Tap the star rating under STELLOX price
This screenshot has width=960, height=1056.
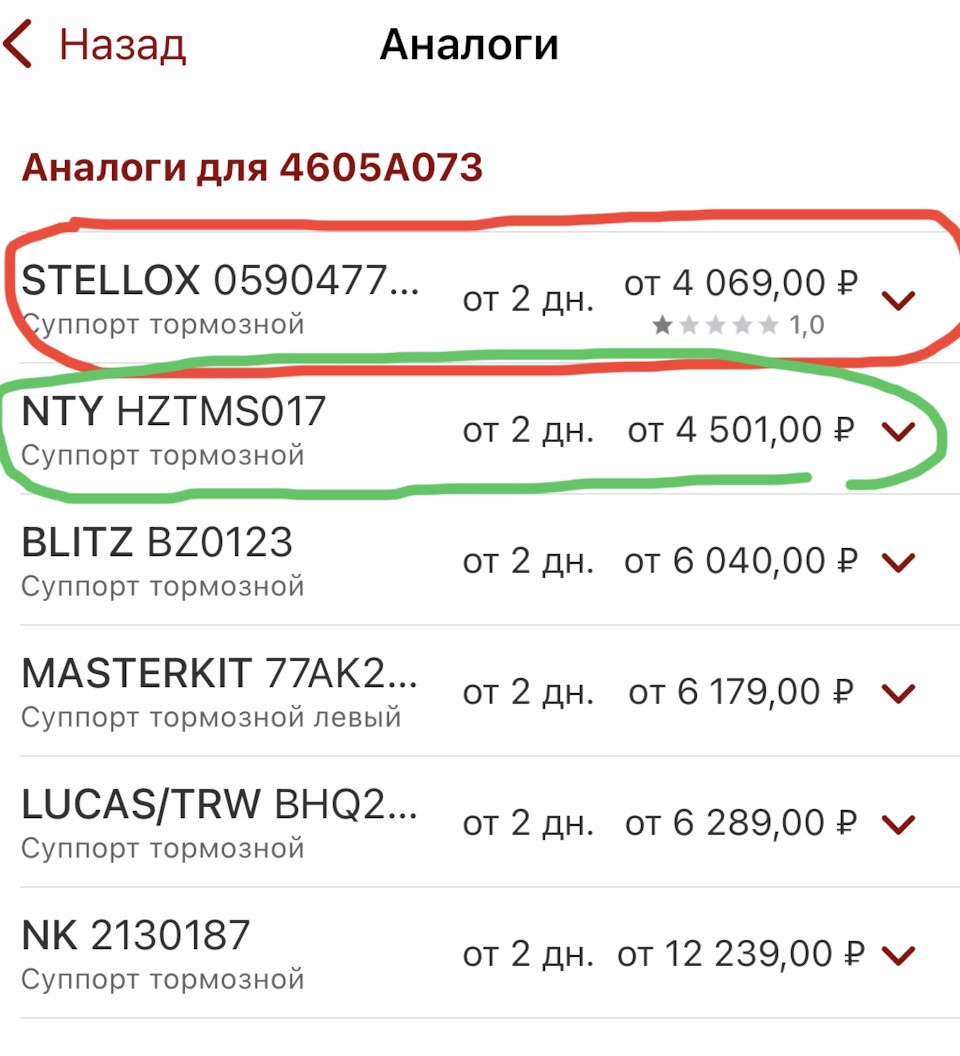click(x=715, y=323)
